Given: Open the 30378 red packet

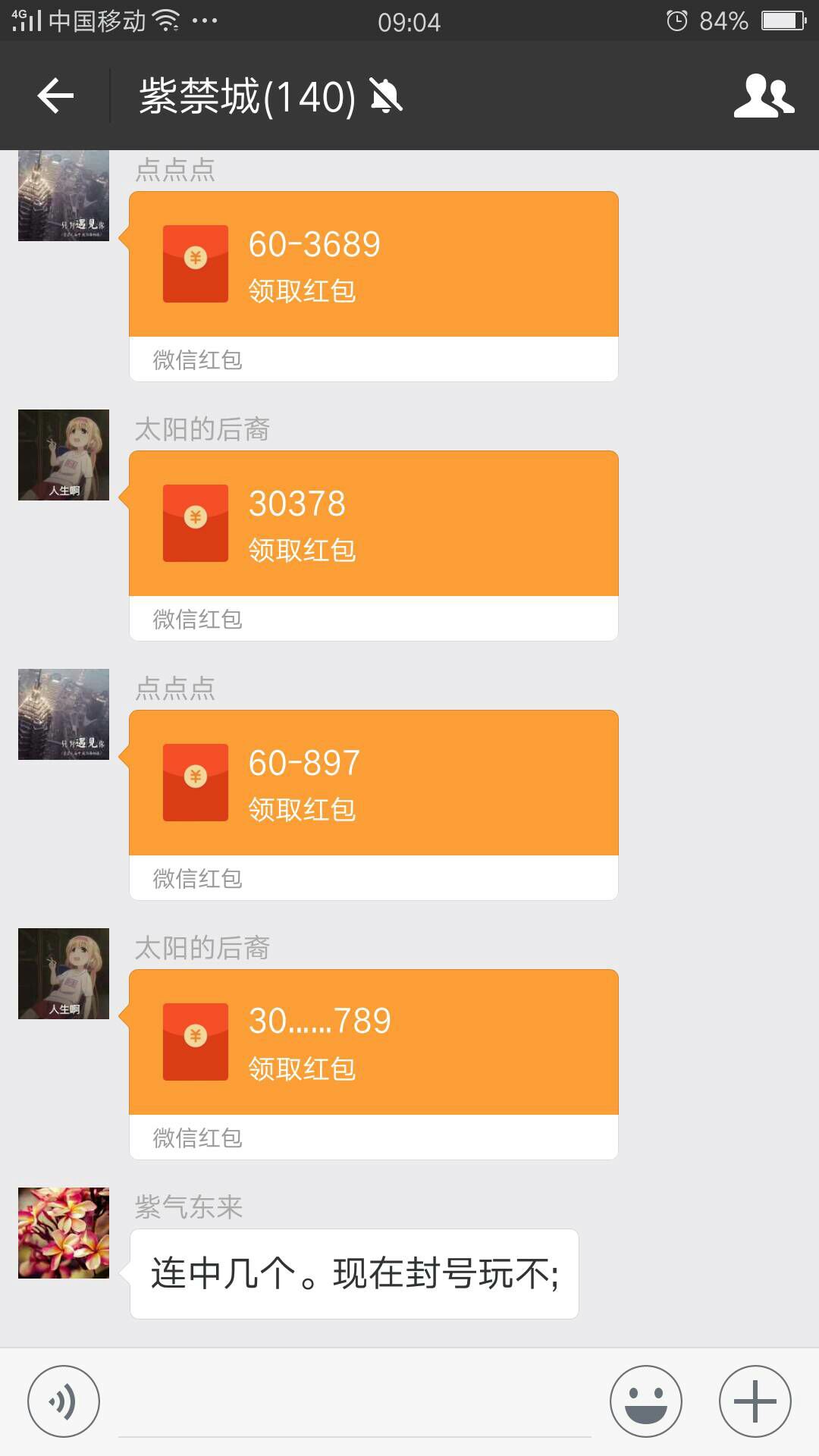Looking at the screenshot, I should (373, 524).
